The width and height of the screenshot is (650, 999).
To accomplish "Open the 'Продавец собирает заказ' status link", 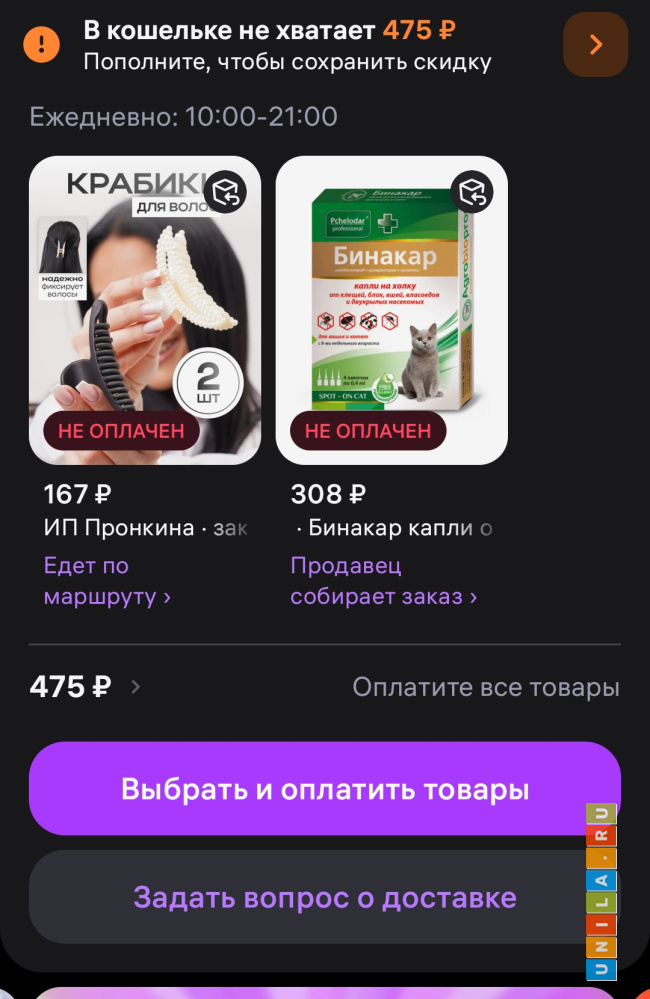I will point(383,581).
